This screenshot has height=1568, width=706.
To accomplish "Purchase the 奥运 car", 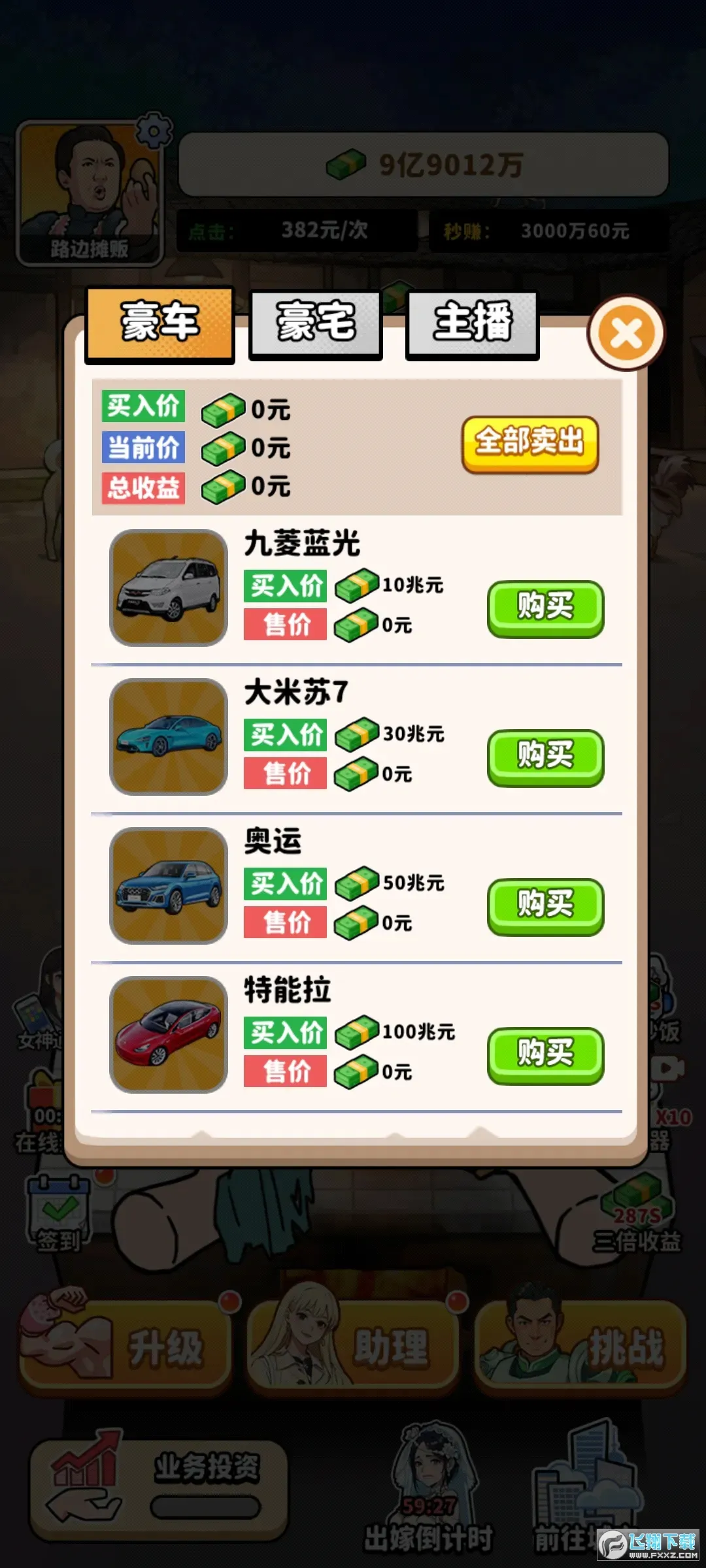I will pyautogui.click(x=545, y=906).
